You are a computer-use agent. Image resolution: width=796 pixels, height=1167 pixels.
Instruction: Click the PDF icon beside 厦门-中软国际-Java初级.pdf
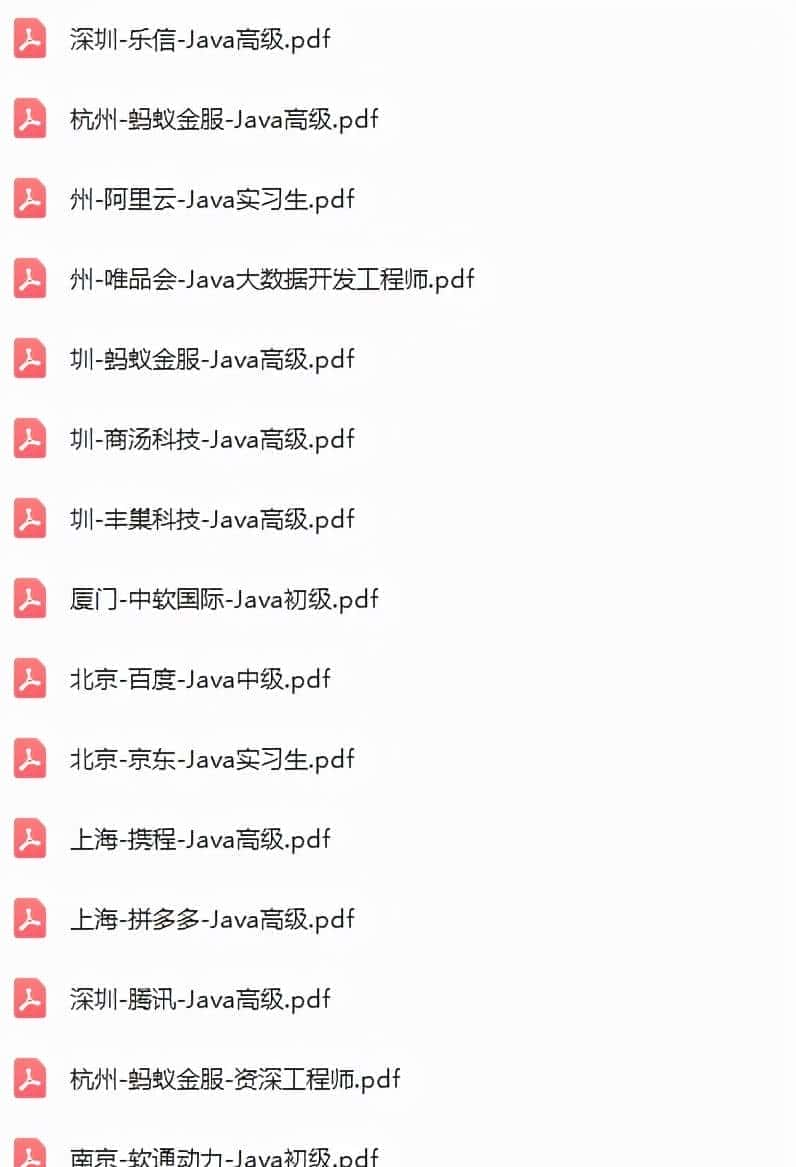30,599
